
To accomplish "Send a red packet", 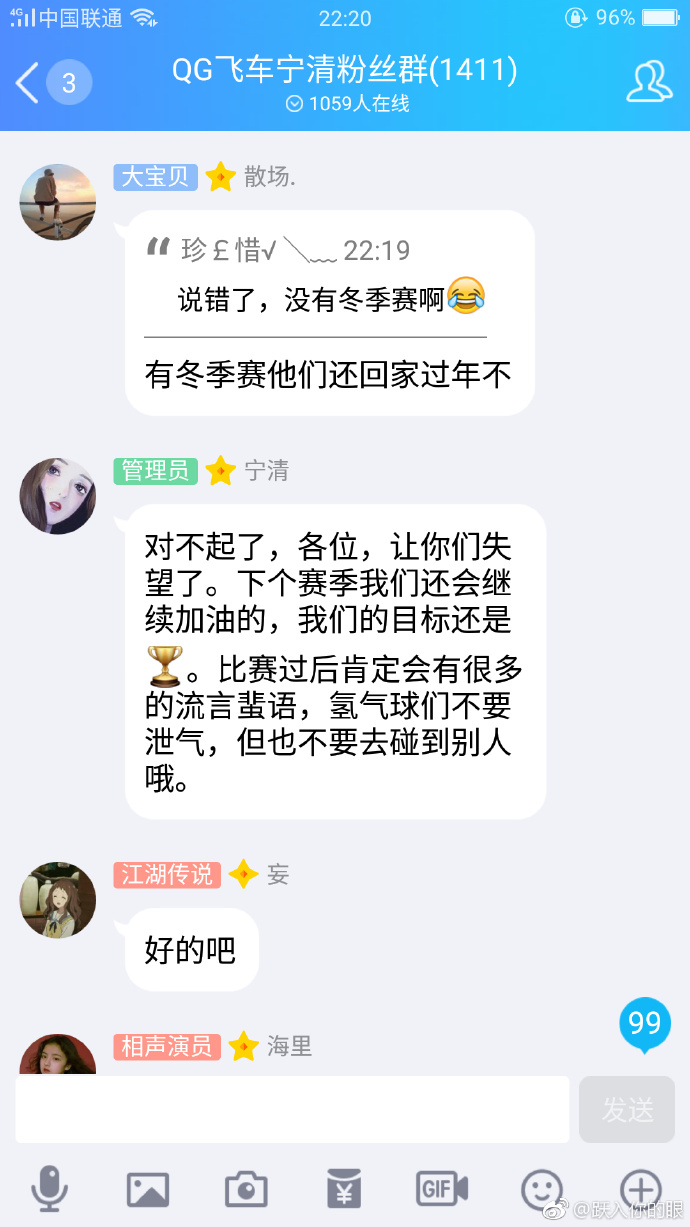I will pyautogui.click(x=344, y=1189).
